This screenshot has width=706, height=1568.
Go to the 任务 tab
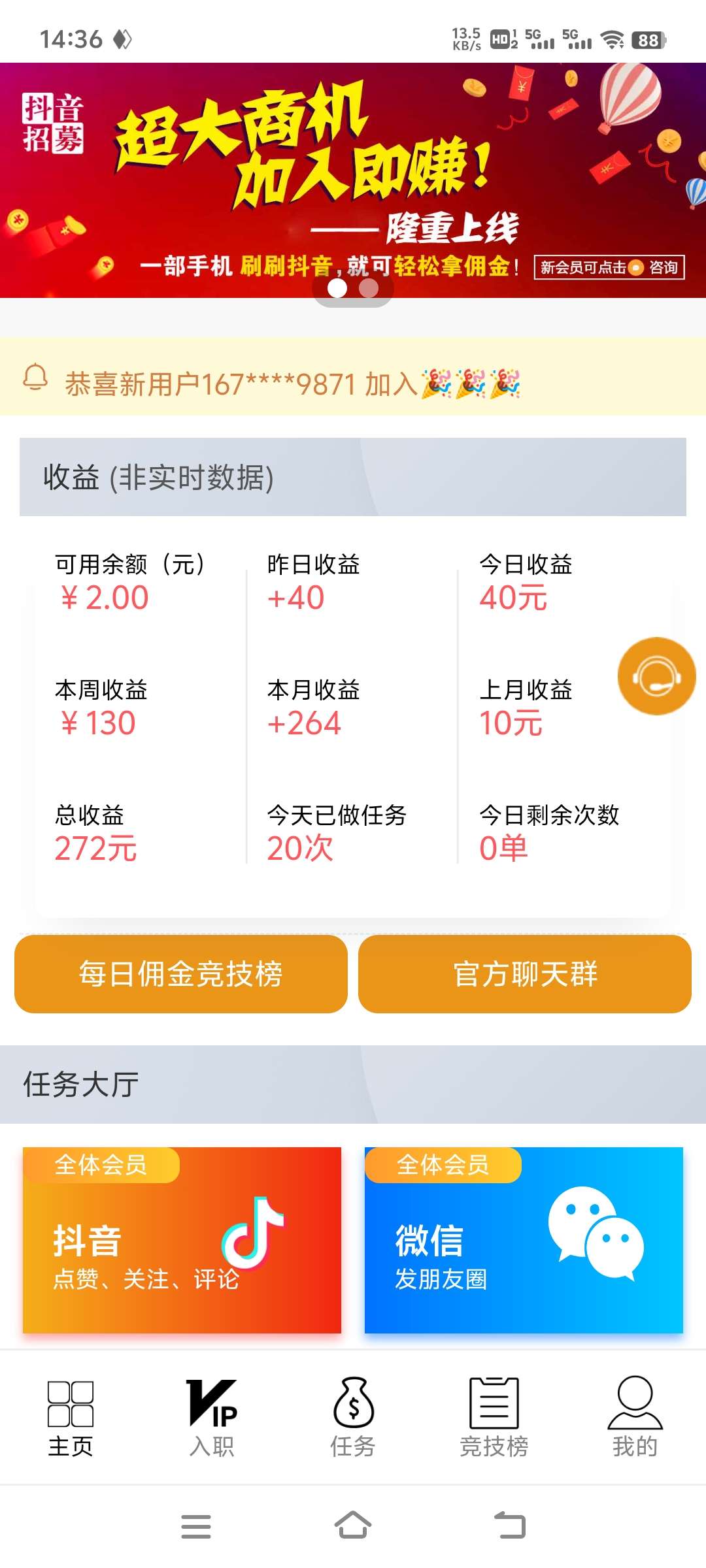coord(353,1418)
